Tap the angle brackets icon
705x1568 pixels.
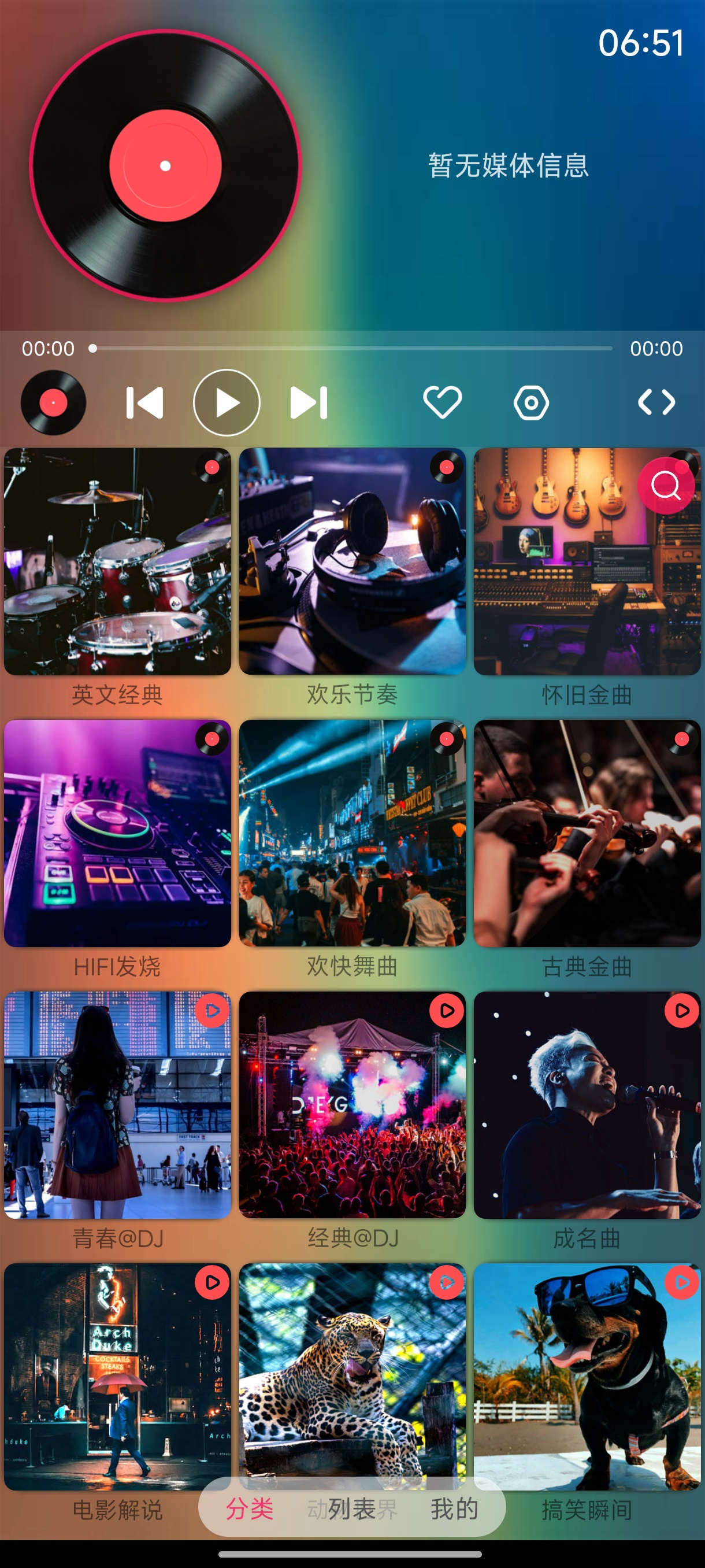[656, 402]
